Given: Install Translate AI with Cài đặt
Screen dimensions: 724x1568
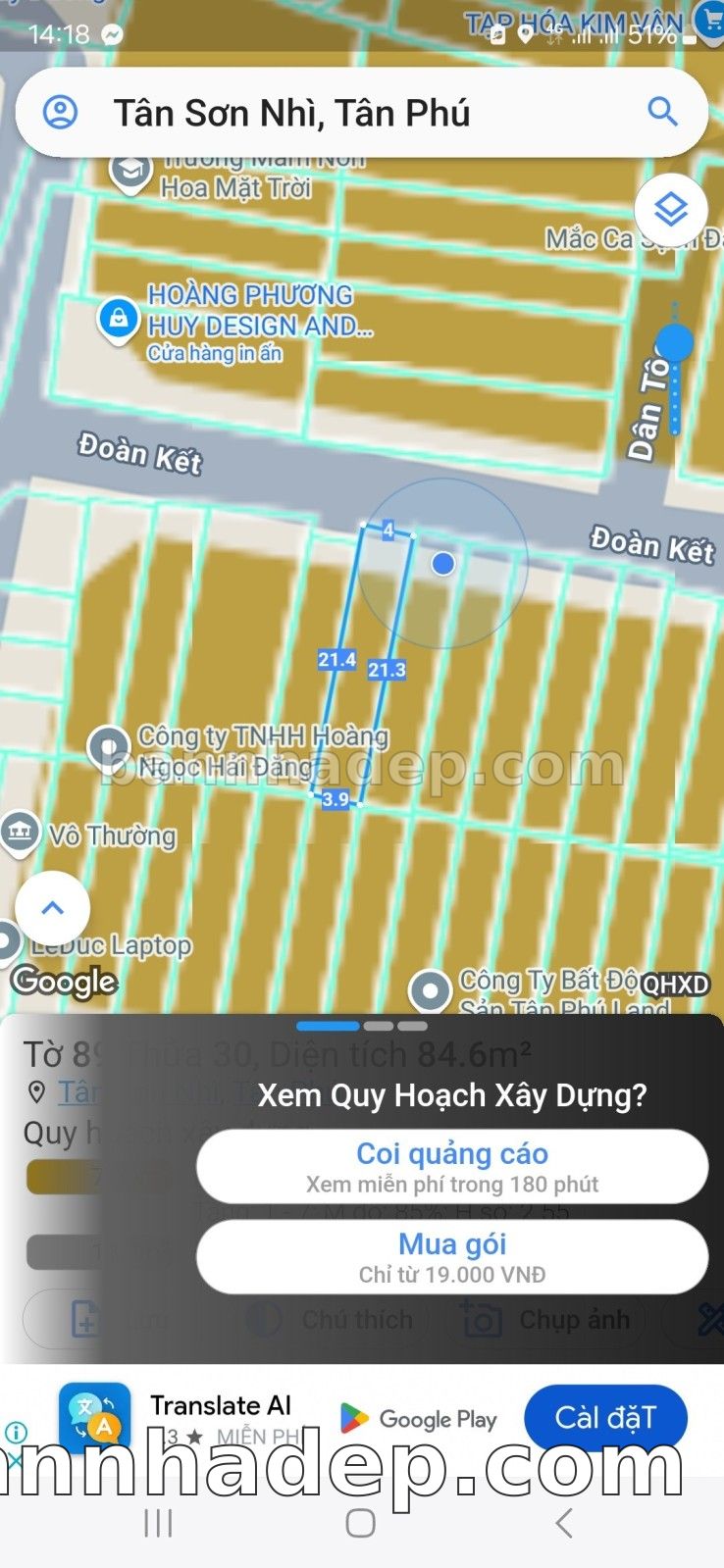Looking at the screenshot, I should (605, 1418).
